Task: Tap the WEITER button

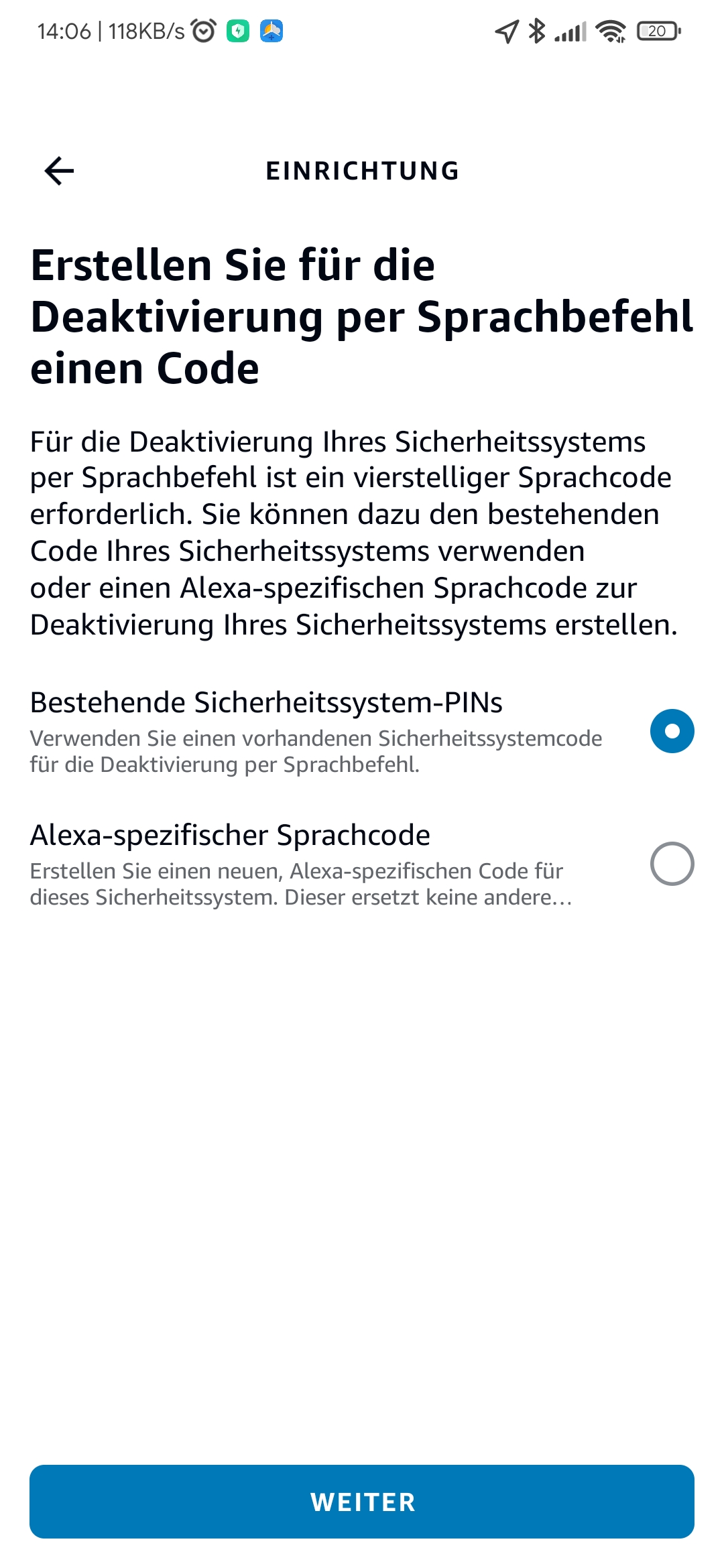Action: [362, 1502]
